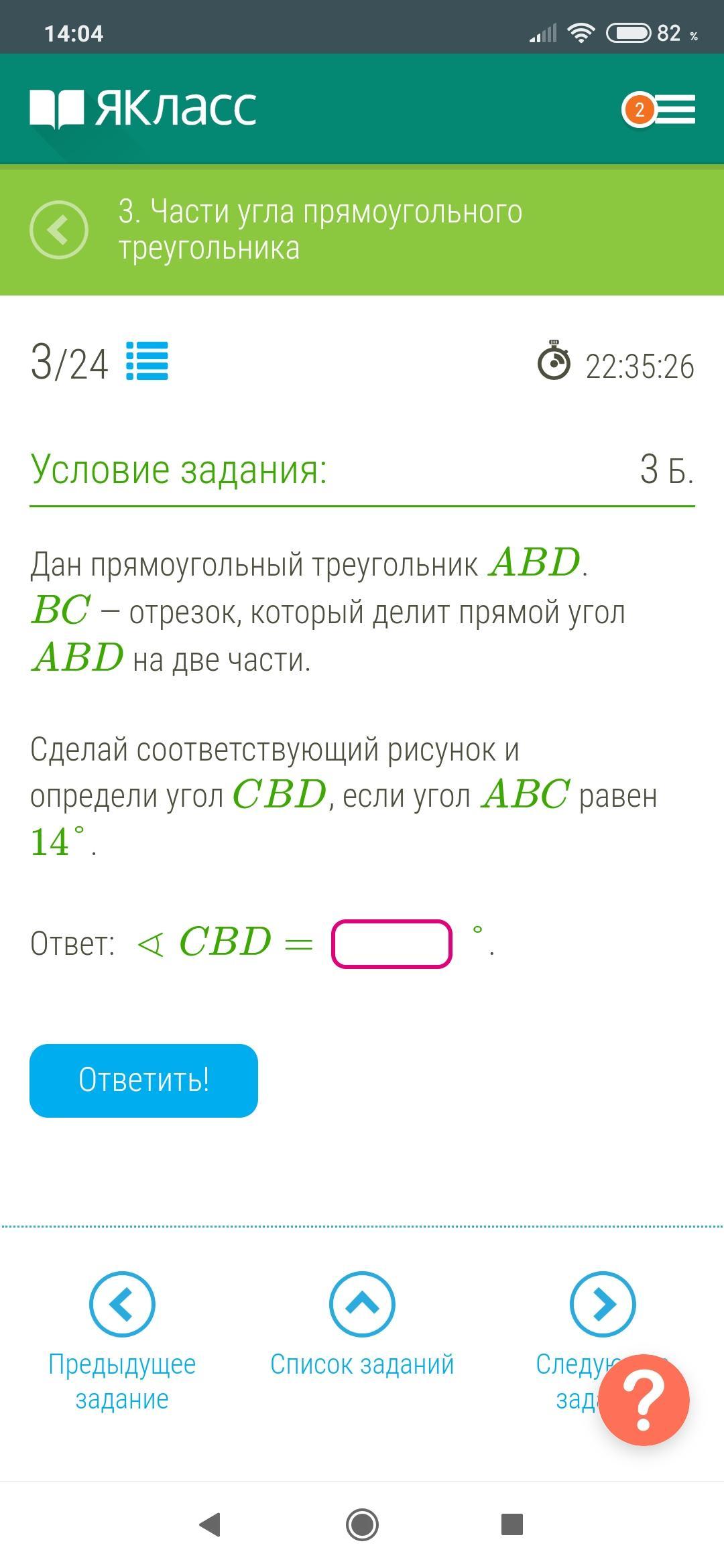Submit answer with the Ответить! button
The height and width of the screenshot is (1568, 724).
pos(143,1080)
